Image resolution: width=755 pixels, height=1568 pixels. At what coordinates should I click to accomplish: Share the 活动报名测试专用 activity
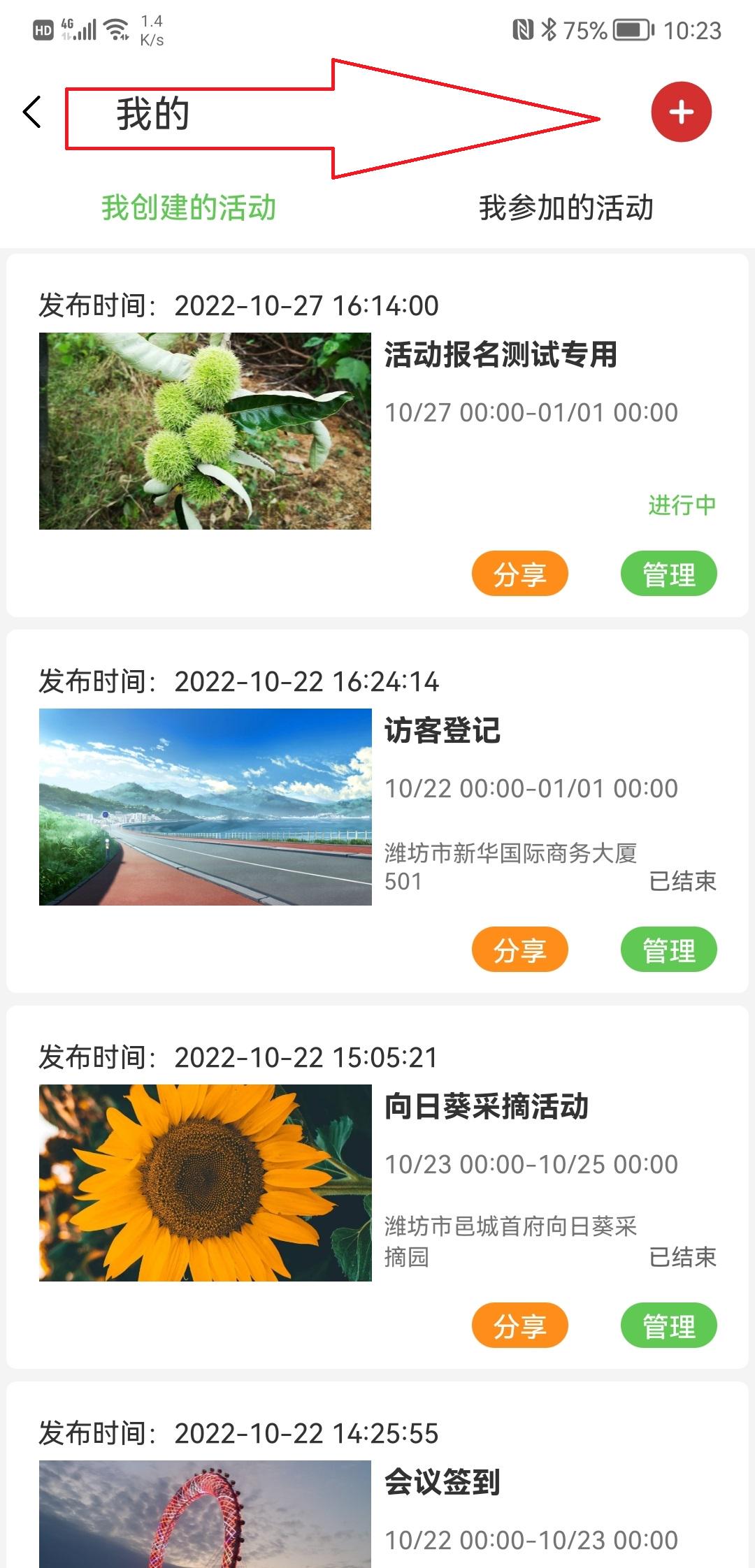pyautogui.click(x=519, y=574)
